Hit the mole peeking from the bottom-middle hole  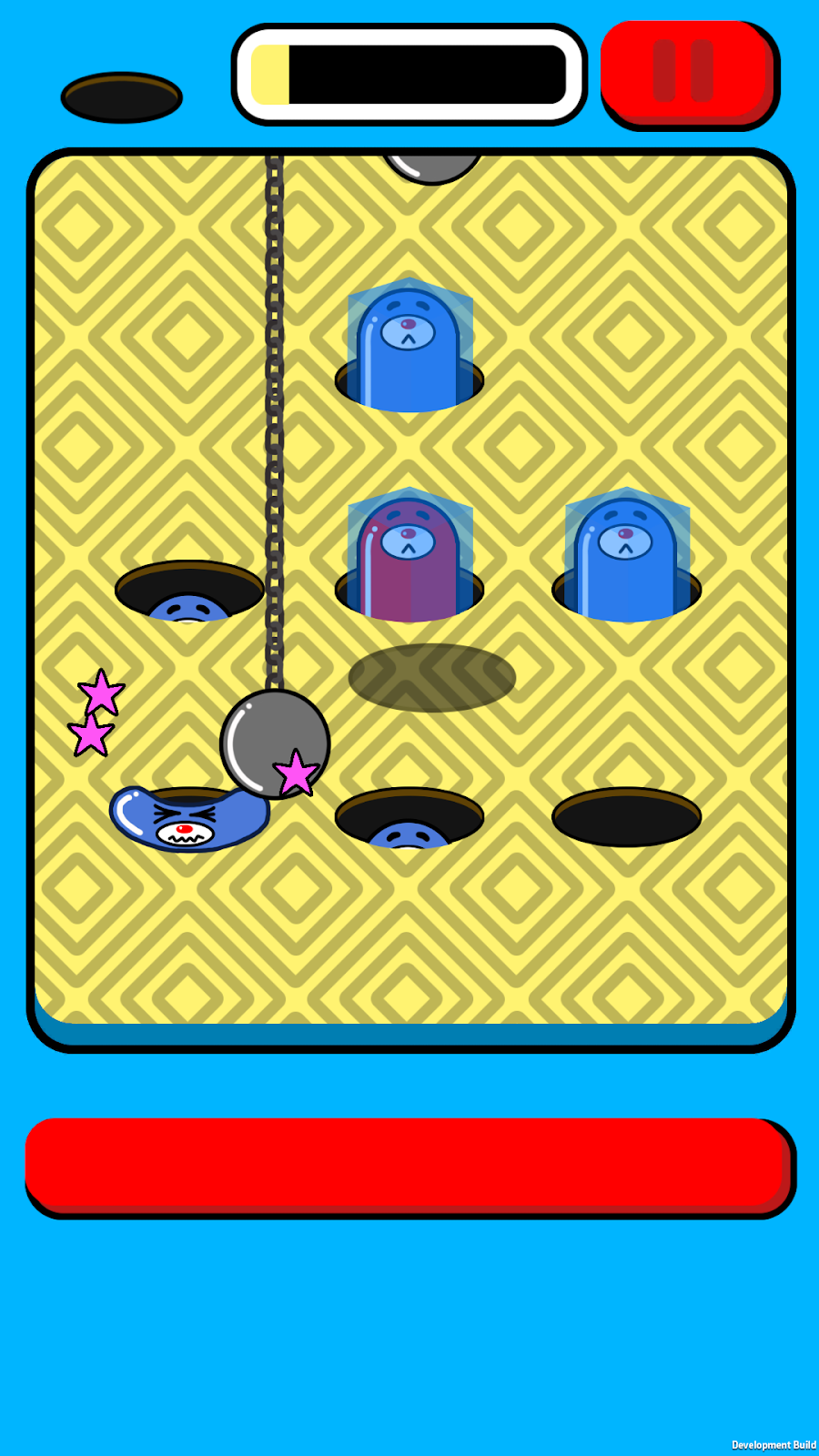point(409,834)
